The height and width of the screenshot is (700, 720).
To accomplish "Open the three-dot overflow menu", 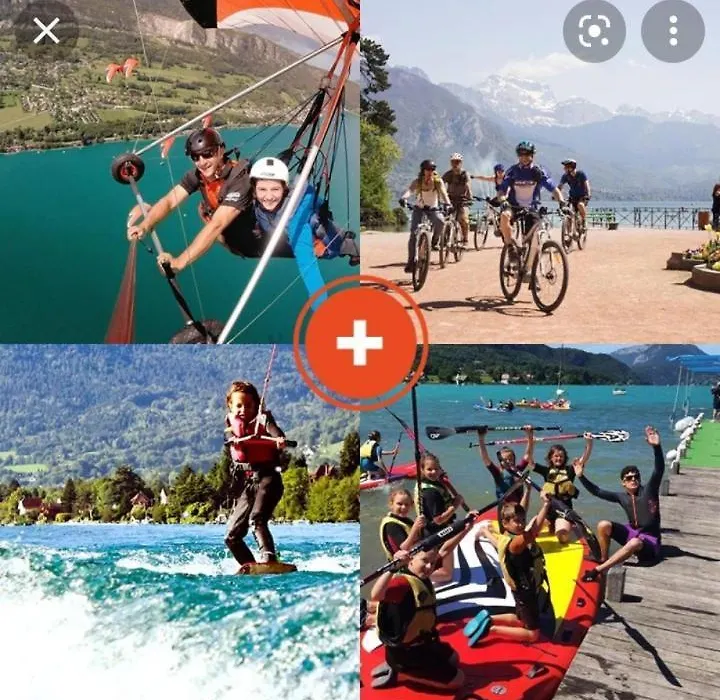I will [x=672, y=31].
